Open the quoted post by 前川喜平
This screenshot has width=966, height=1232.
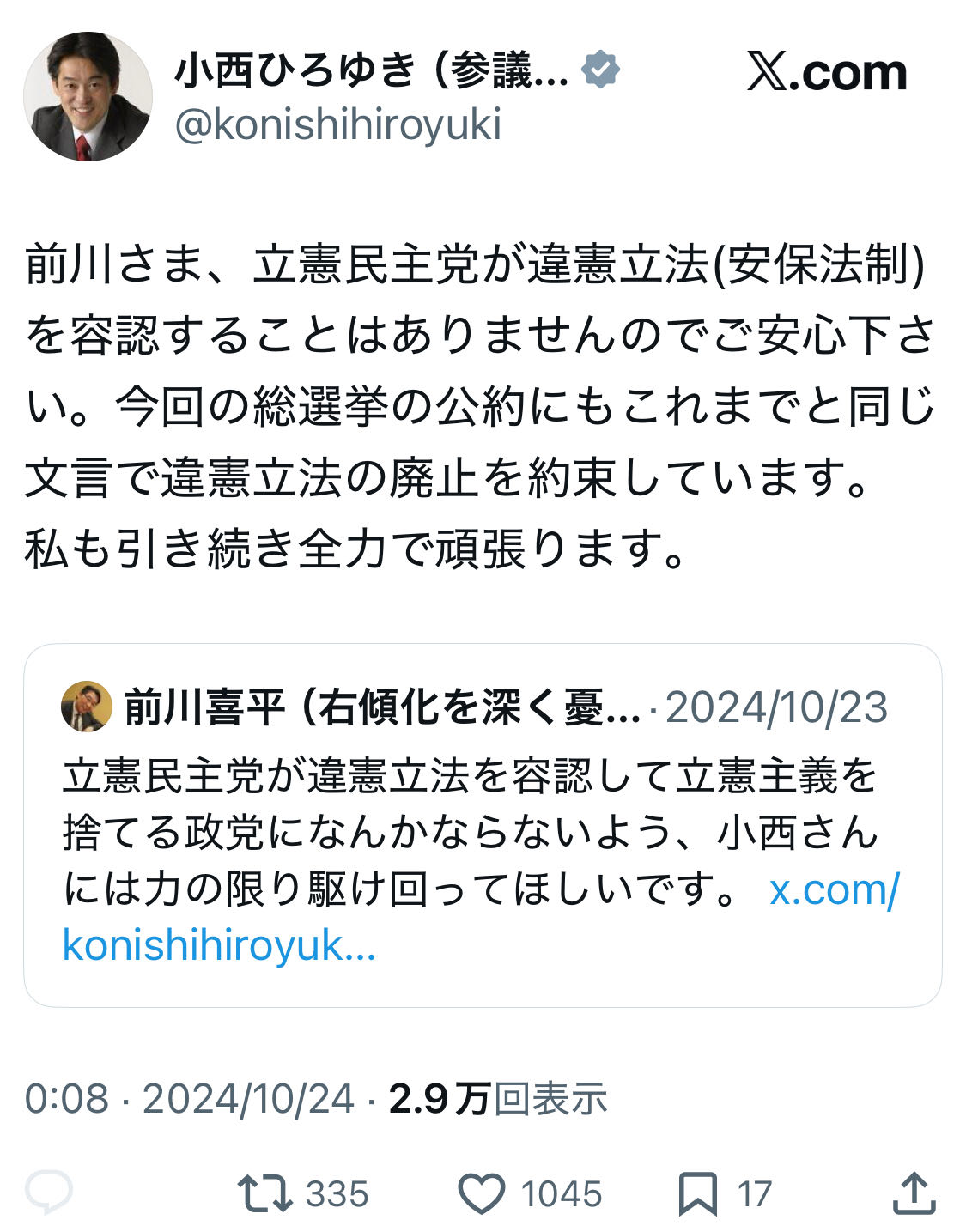(x=483, y=825)
